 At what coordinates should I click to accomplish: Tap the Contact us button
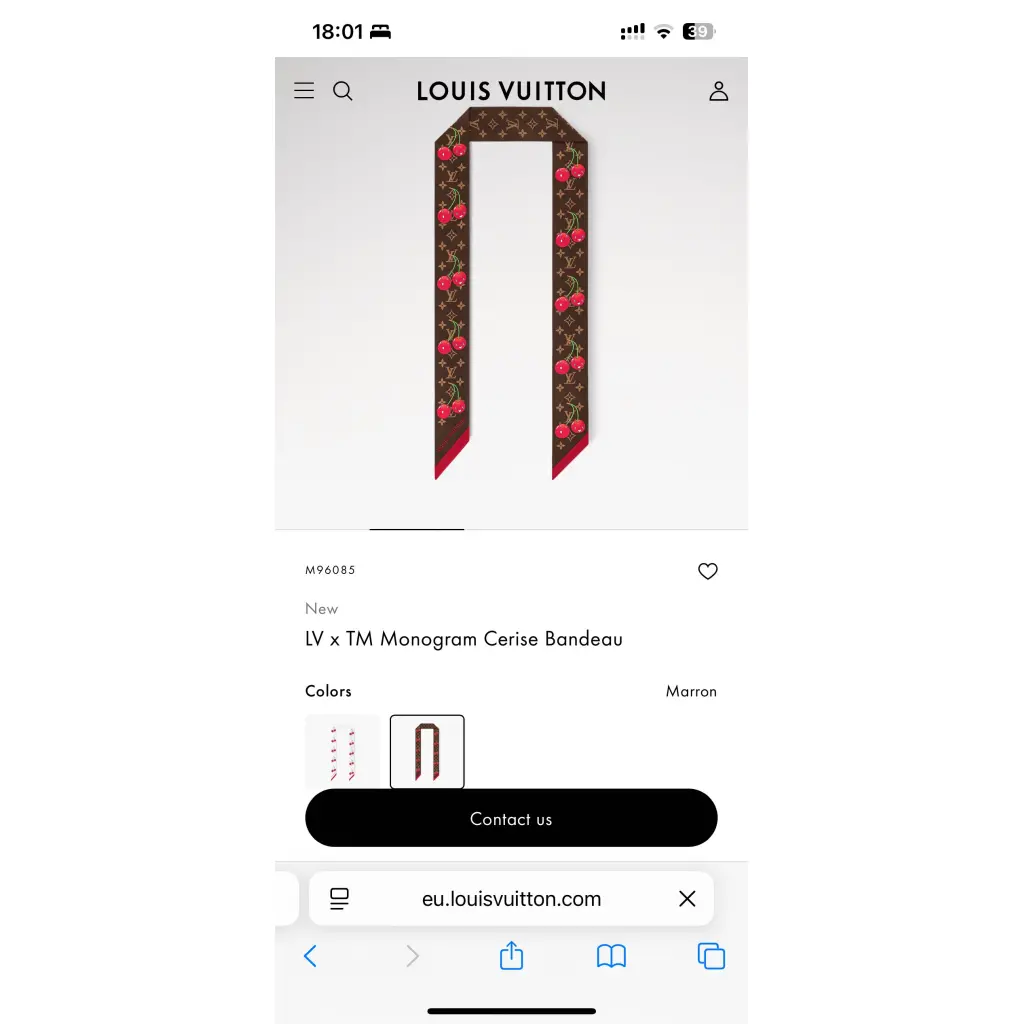[511, 818]
